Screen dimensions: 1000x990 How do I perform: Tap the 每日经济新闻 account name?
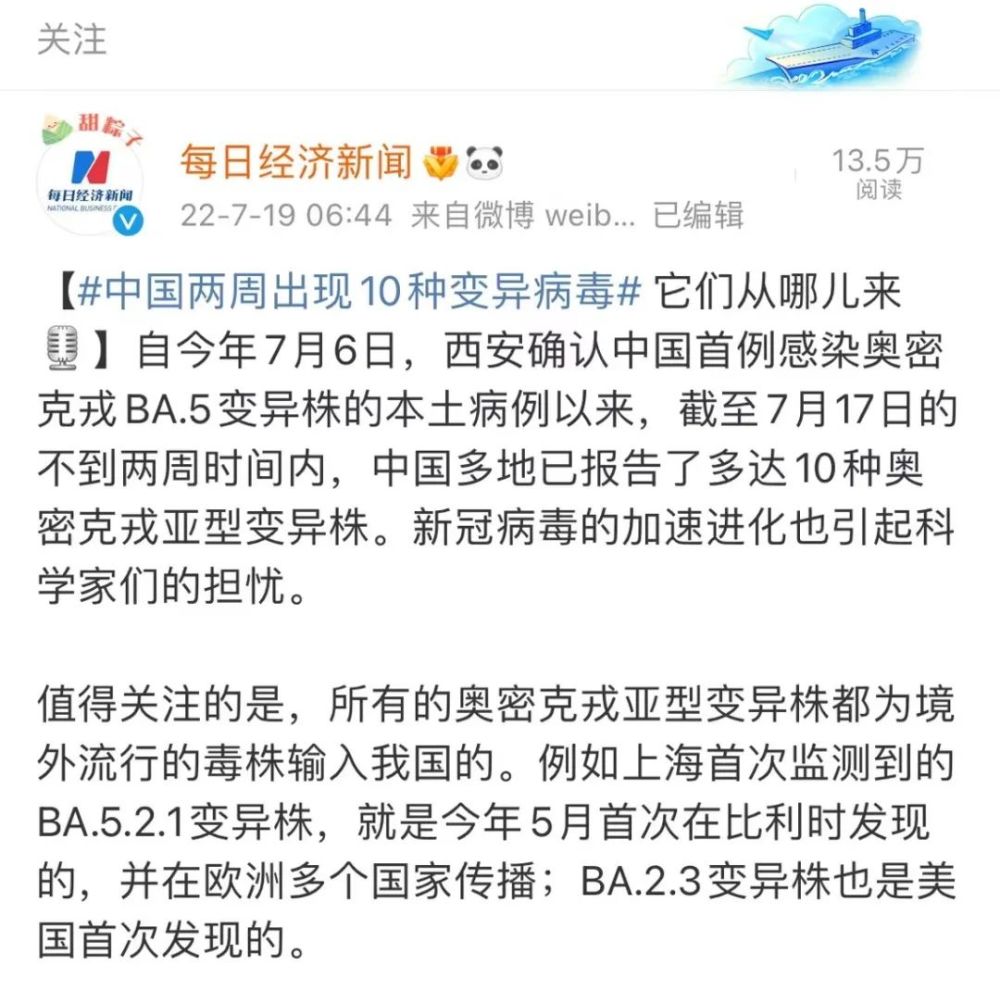click(295, 160)
